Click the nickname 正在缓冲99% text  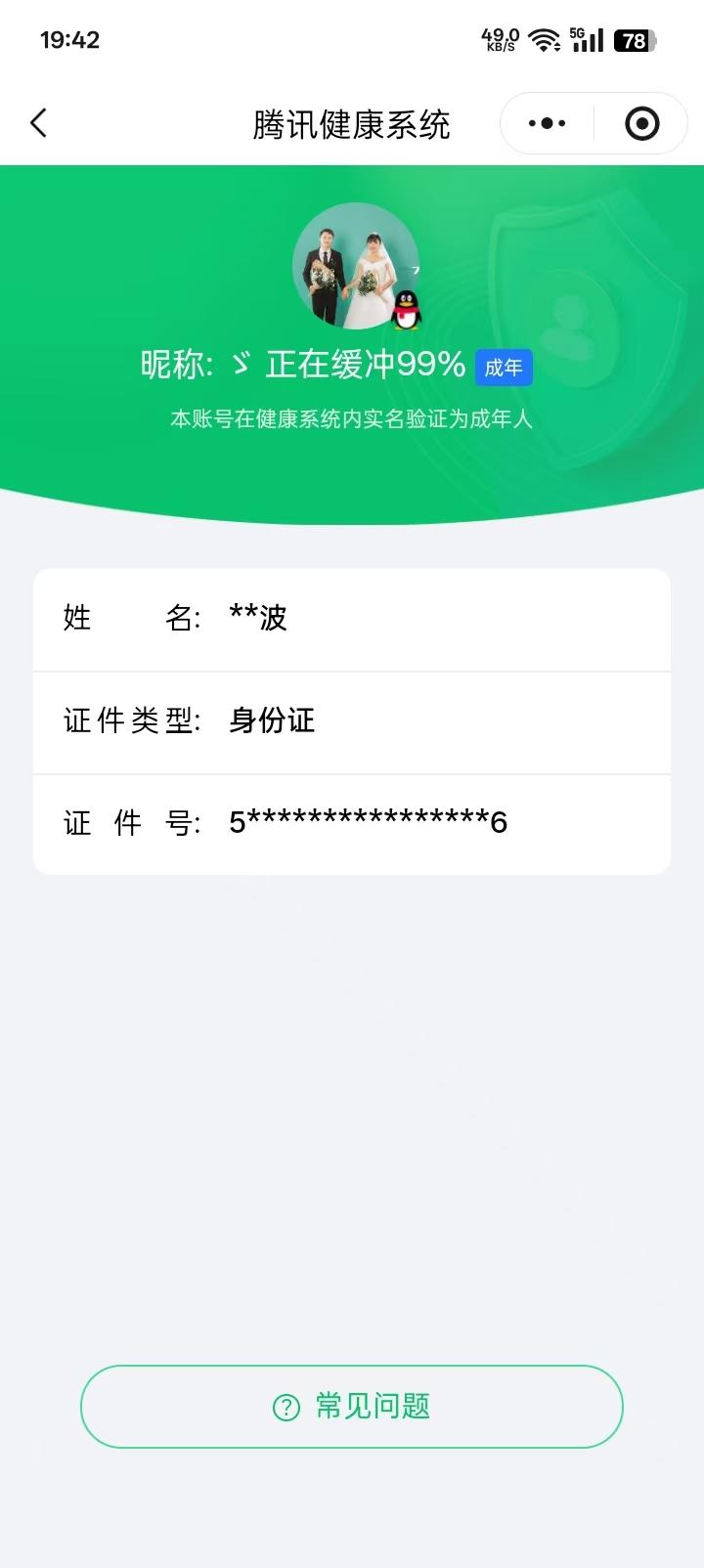click(362, 364)
